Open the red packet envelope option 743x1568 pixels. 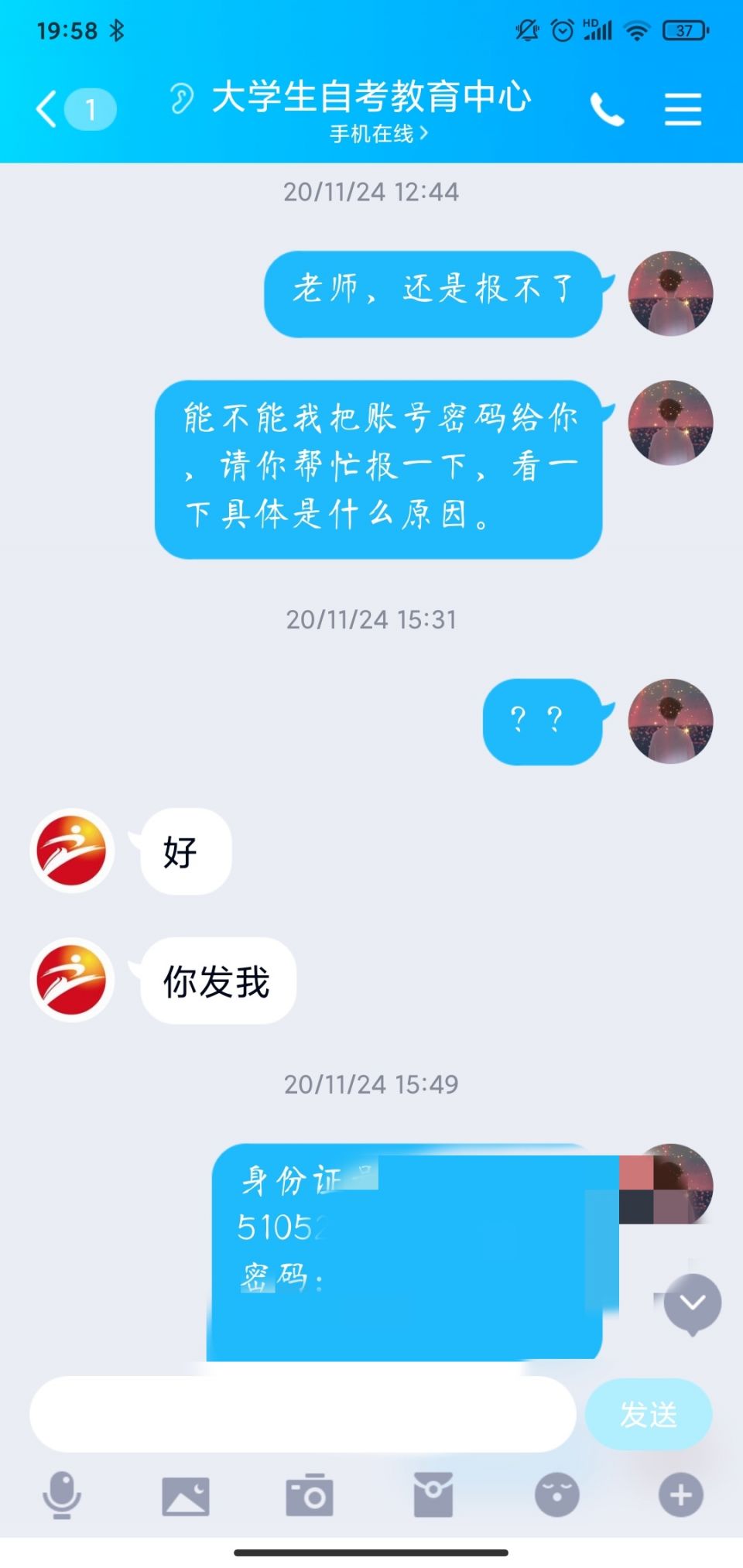(433, 1495)
